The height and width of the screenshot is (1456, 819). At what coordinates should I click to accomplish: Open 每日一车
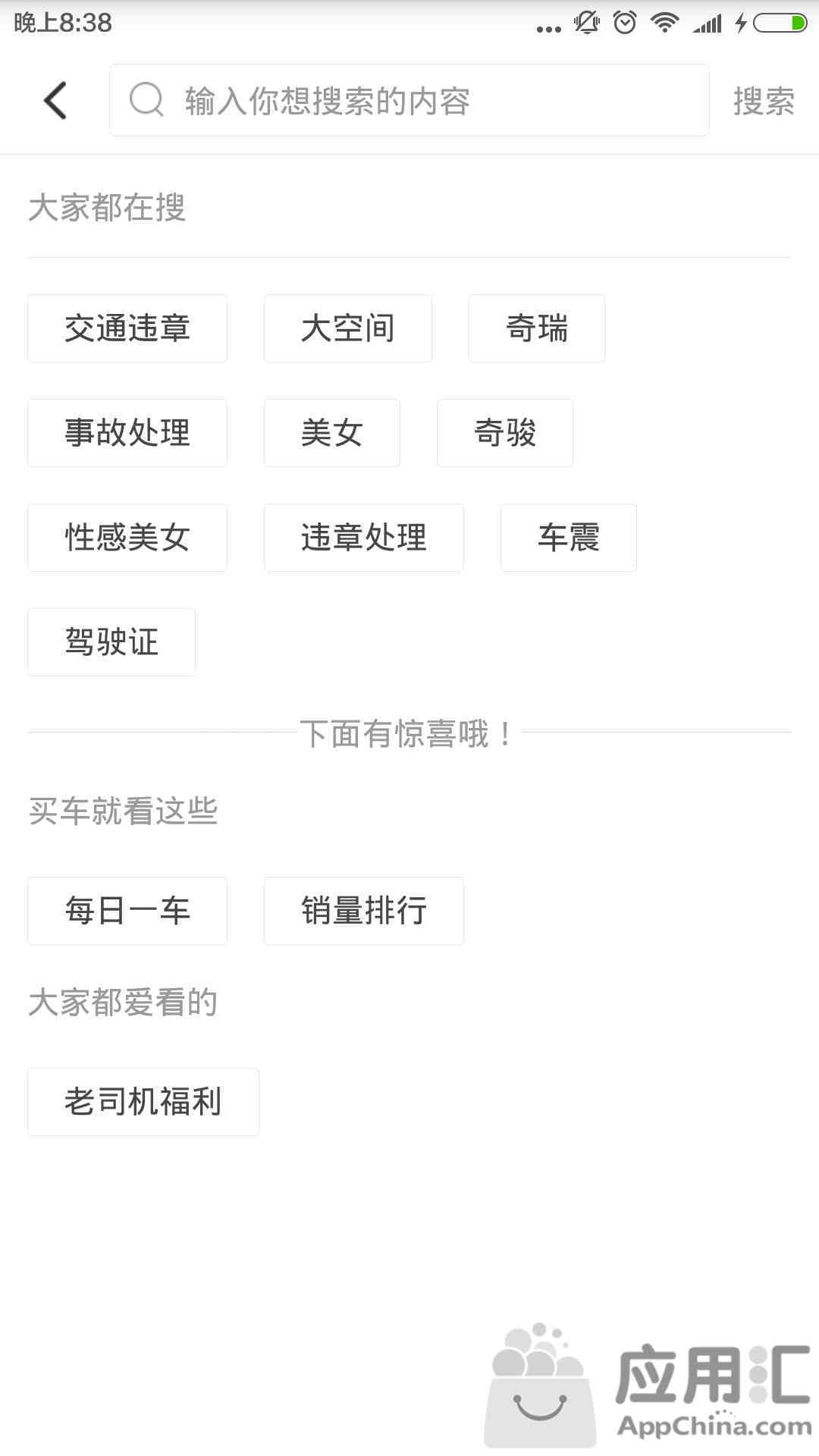127,911
